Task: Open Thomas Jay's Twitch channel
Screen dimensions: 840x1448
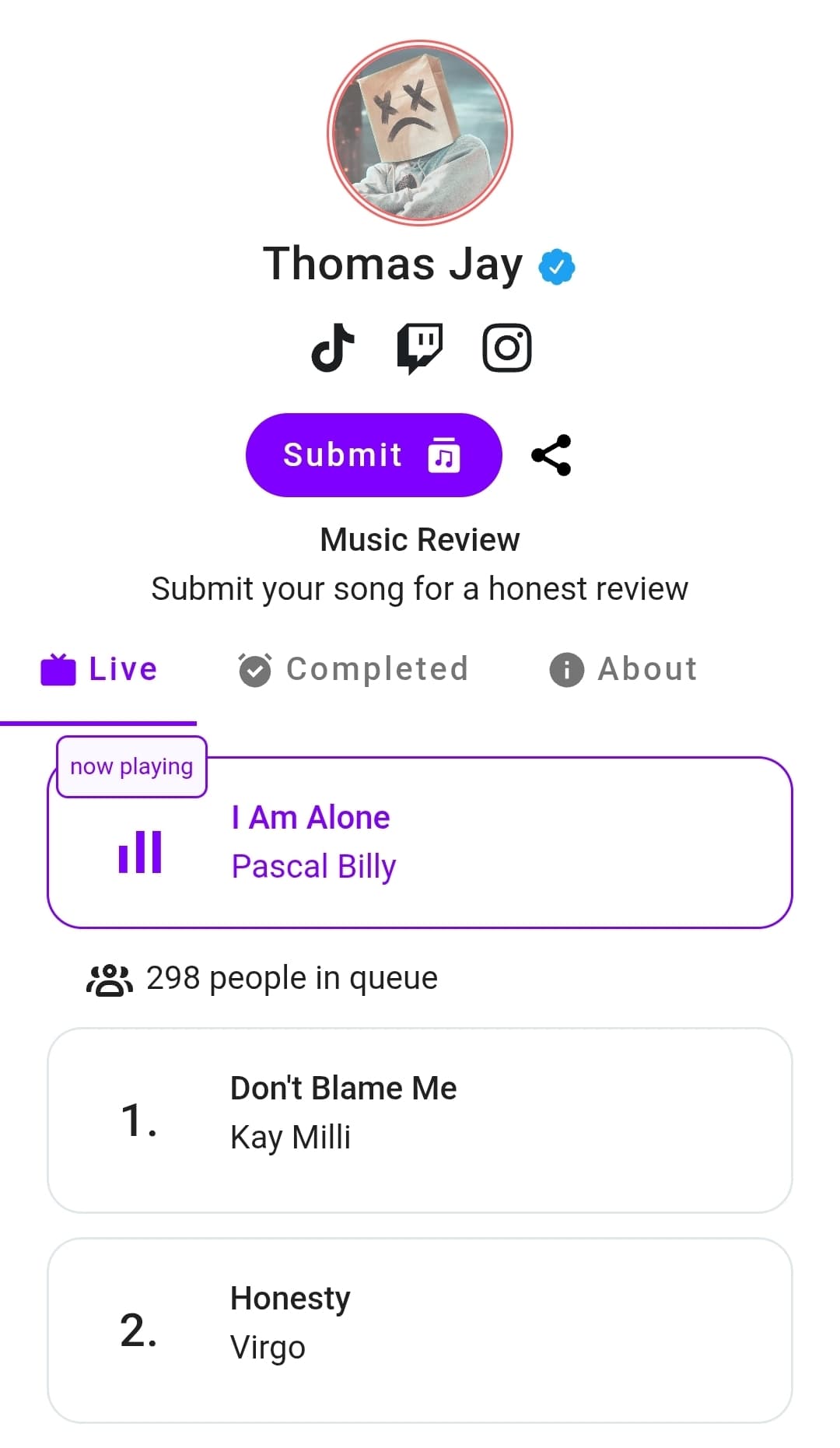Action: [420, 348]
